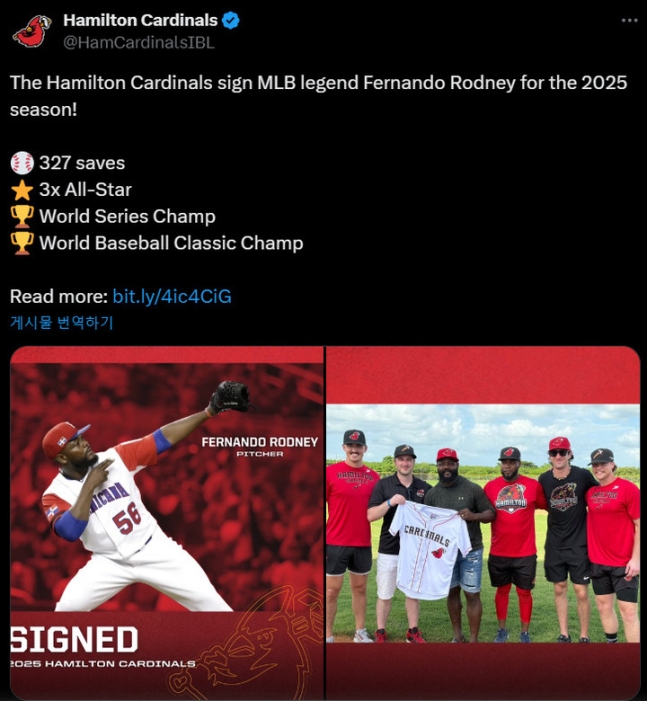
Task: Open the @HamCardinalsIBL handle
Action: pos(138,42)
